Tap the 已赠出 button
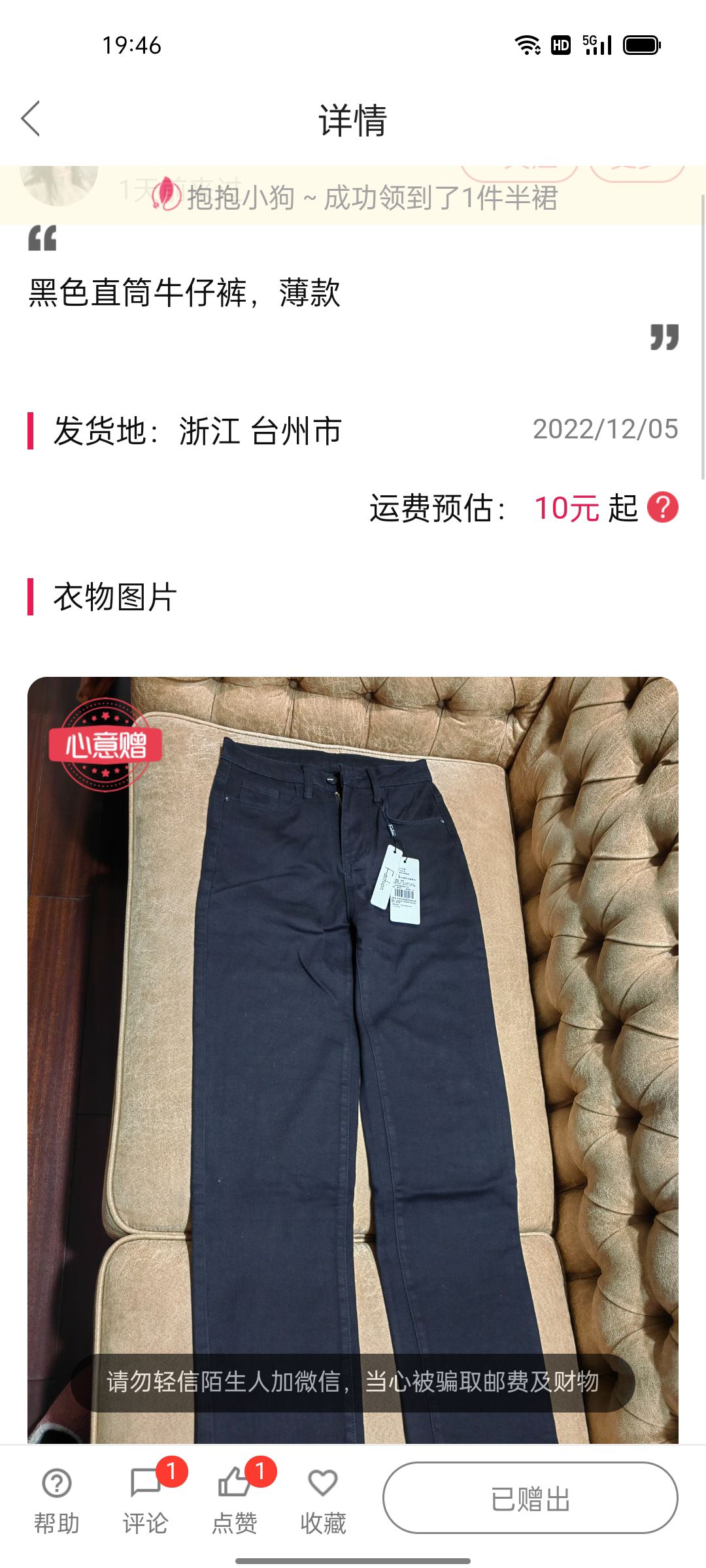 [x=530, y=1497]
